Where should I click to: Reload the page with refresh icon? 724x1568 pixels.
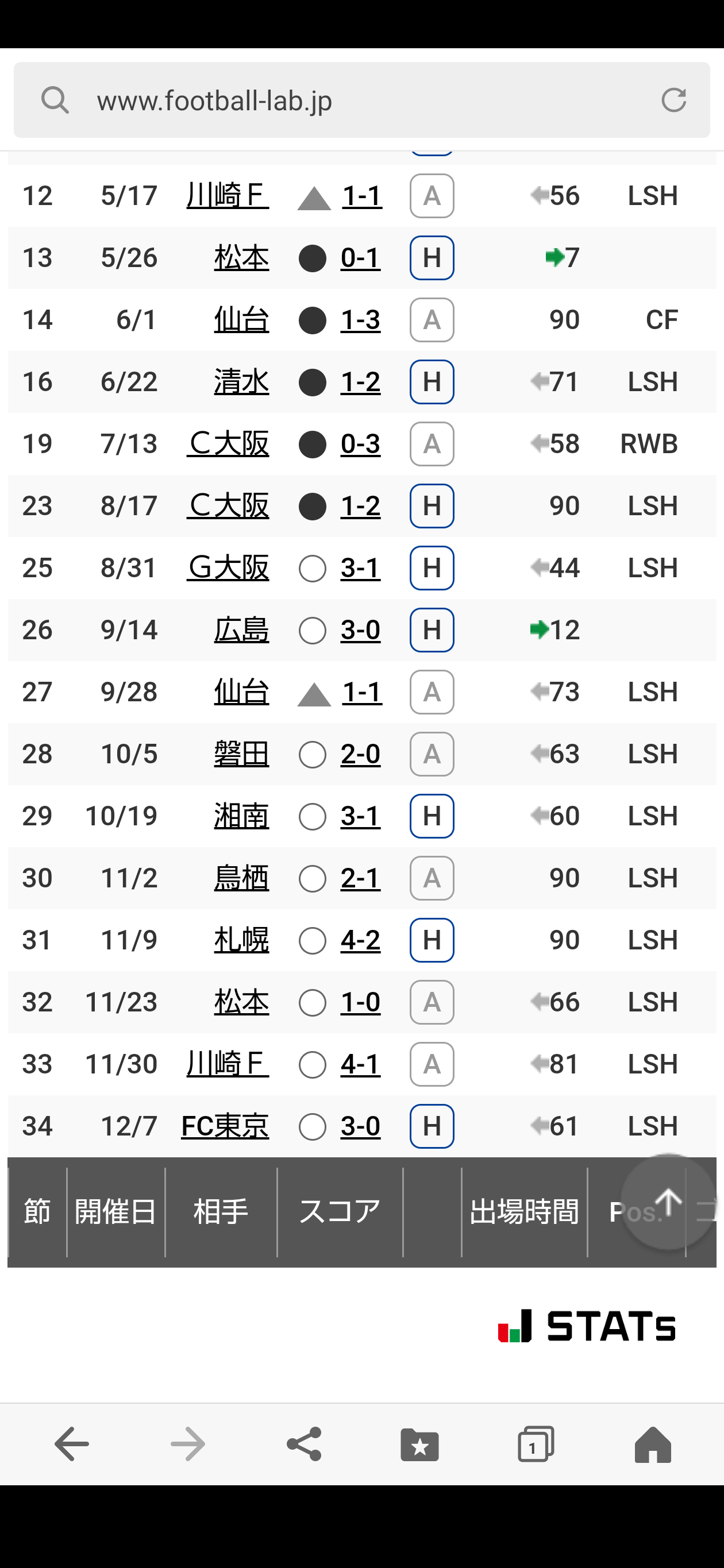[x=673, y=100]
